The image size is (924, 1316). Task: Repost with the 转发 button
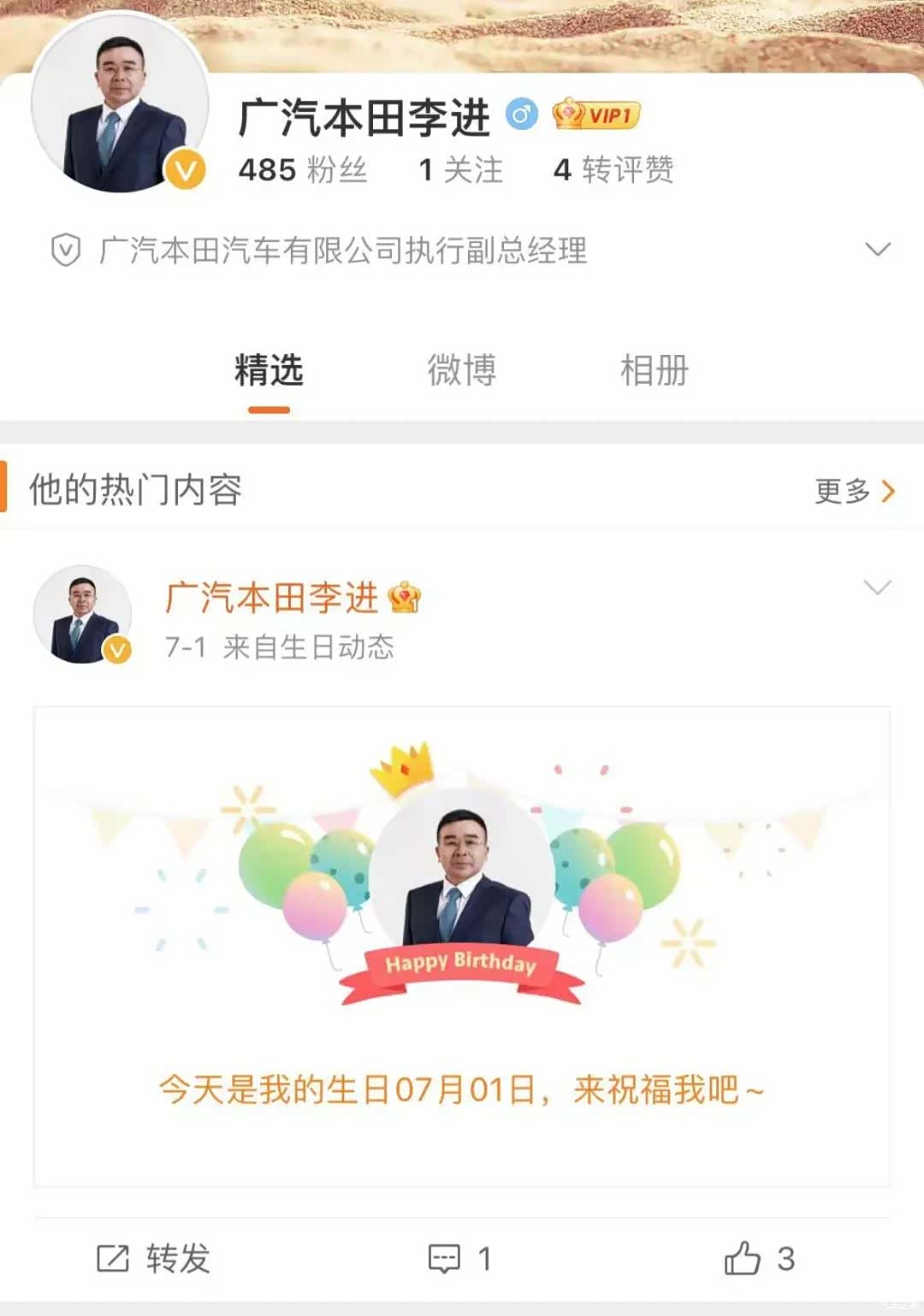click(154, 1259)
